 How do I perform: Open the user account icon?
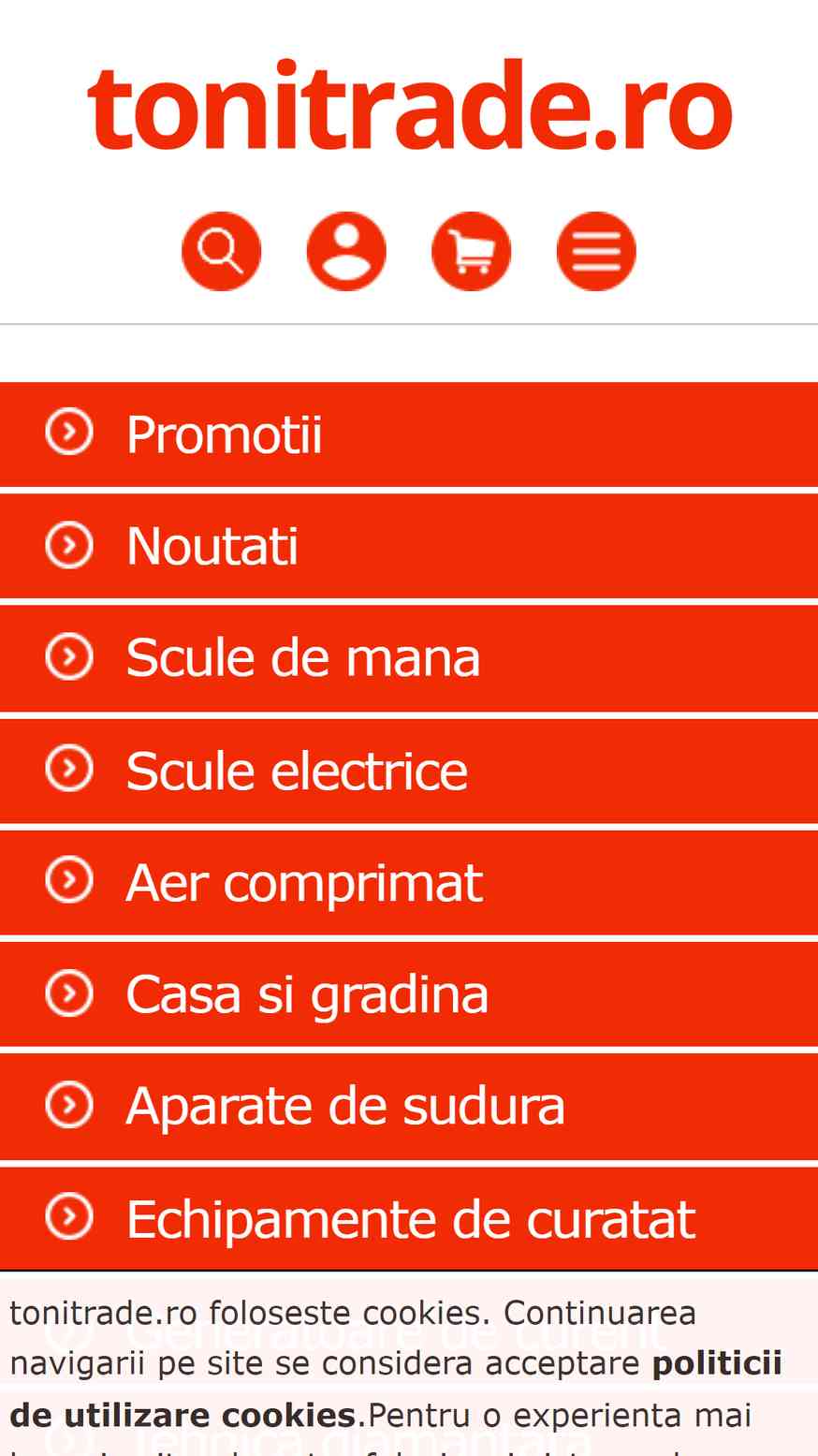(346, 251)
